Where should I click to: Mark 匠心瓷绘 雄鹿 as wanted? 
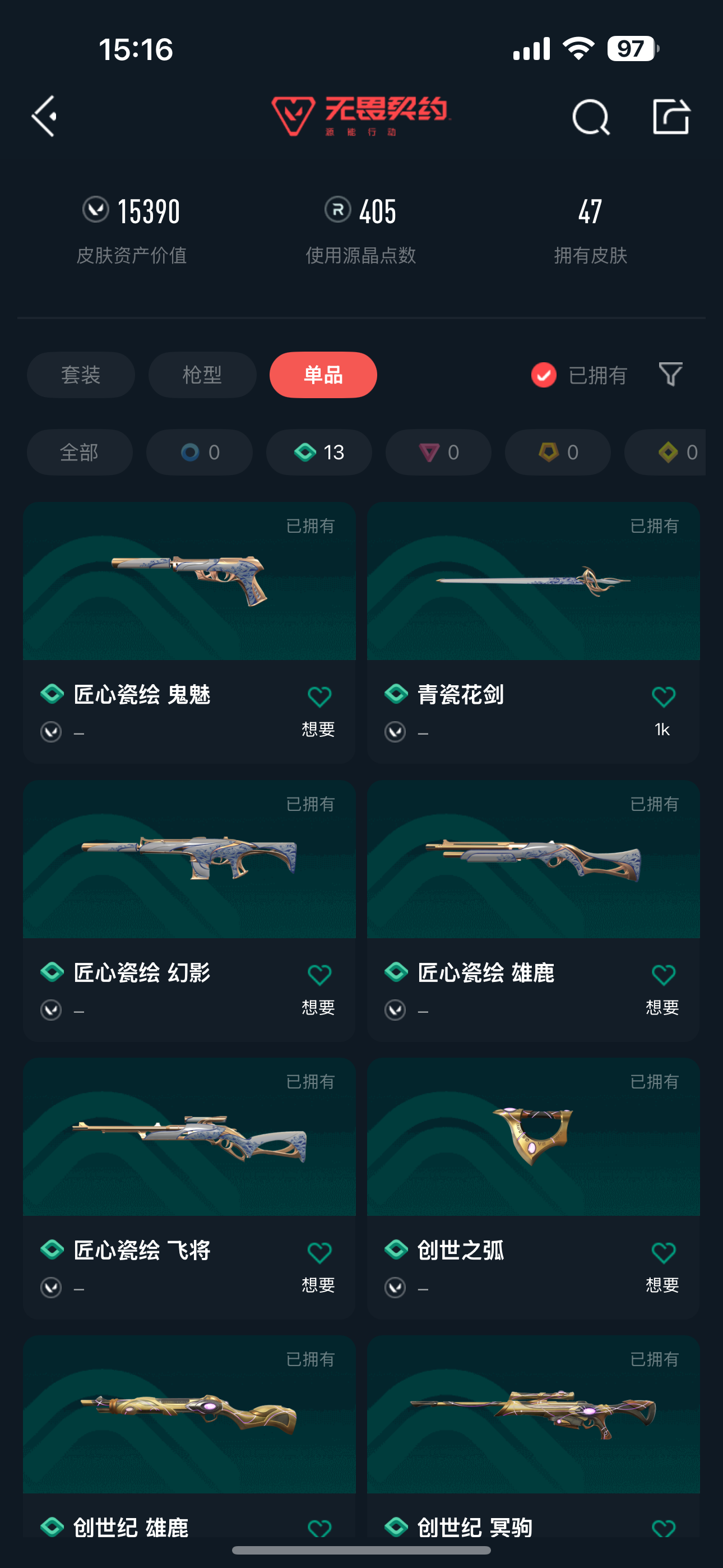[662, 975]
